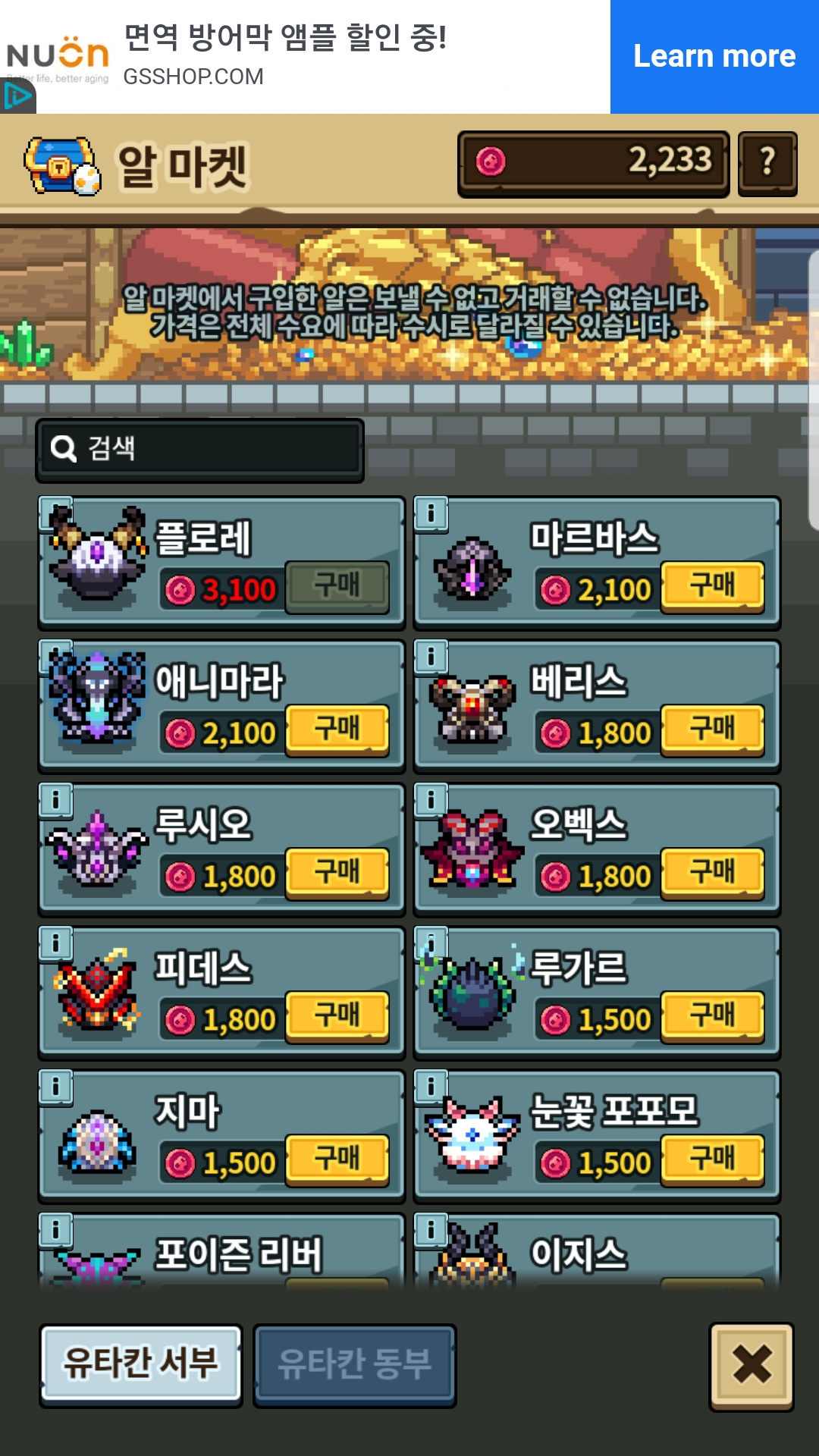Close the egg market window

click(752, 1365)
